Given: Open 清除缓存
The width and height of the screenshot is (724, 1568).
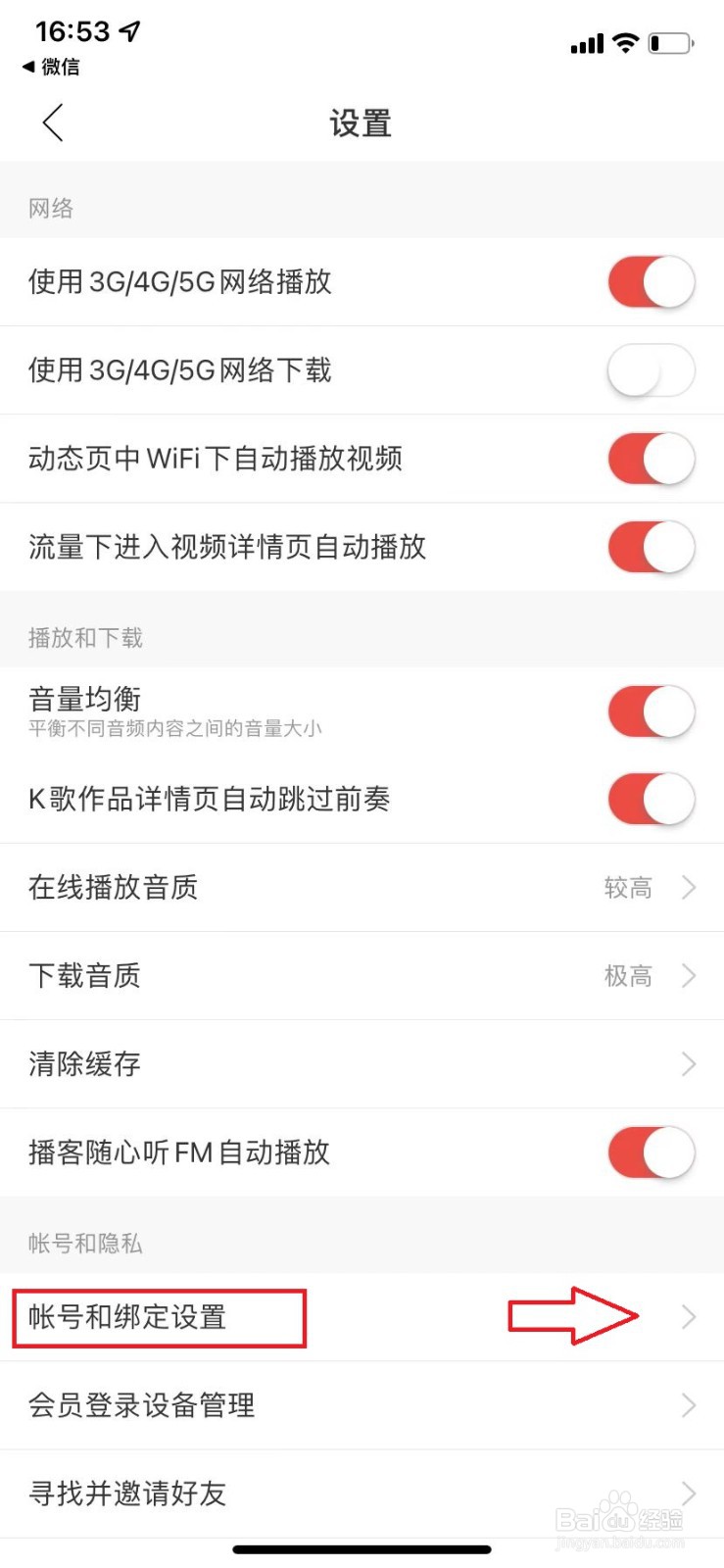Looking at the screenshot, I should pos(362,1064).
